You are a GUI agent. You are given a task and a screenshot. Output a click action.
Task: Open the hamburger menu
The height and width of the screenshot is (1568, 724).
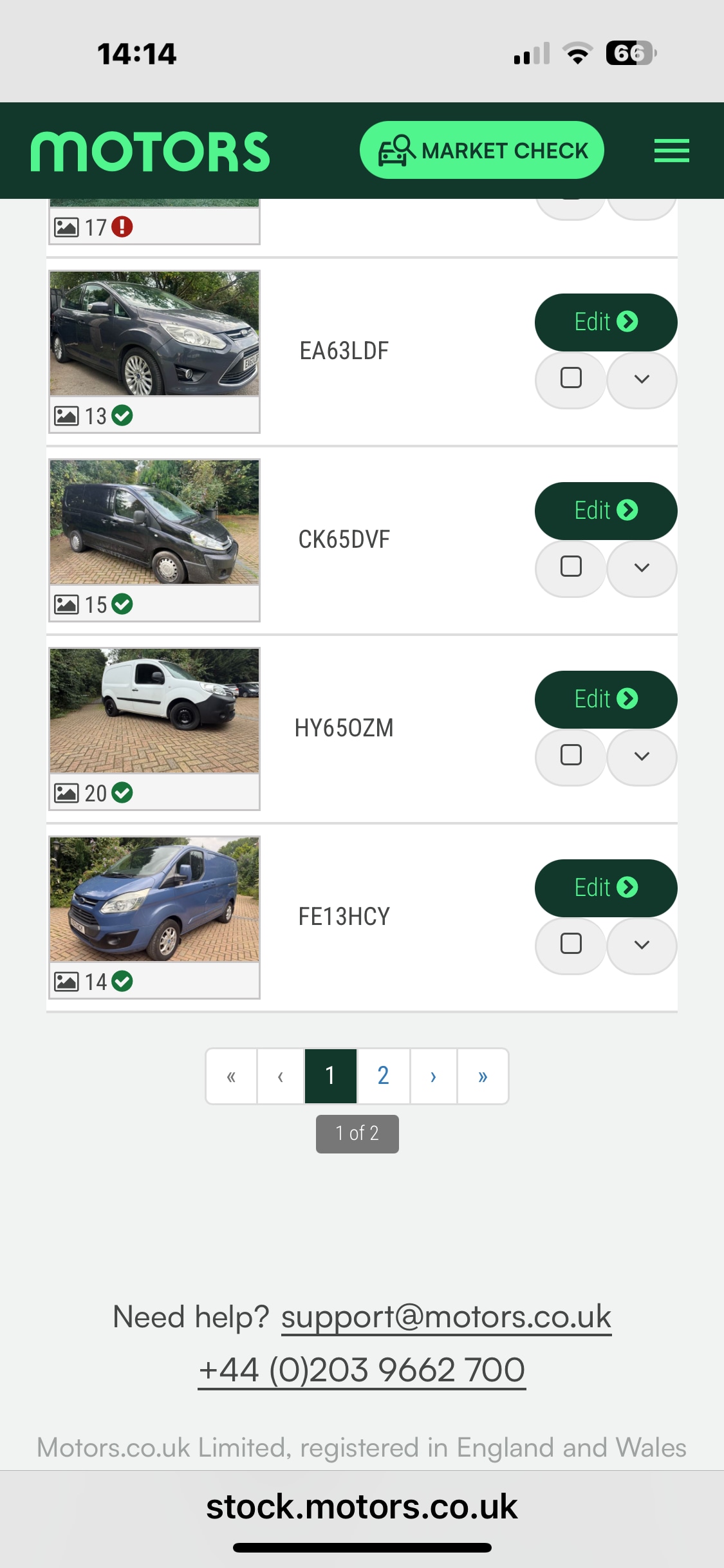(671, 151)
